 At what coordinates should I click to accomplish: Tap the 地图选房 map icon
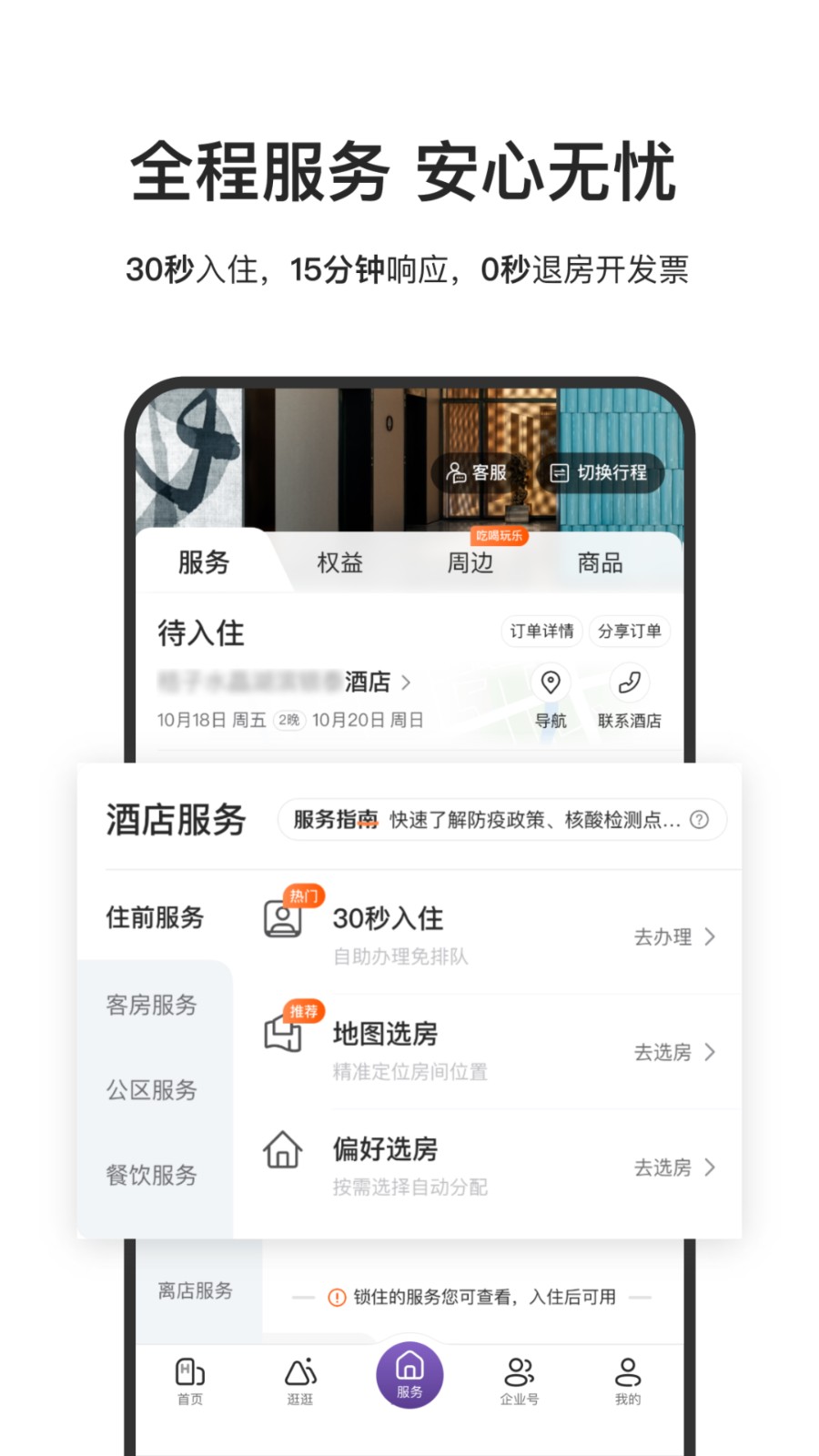pos(285,1037)
